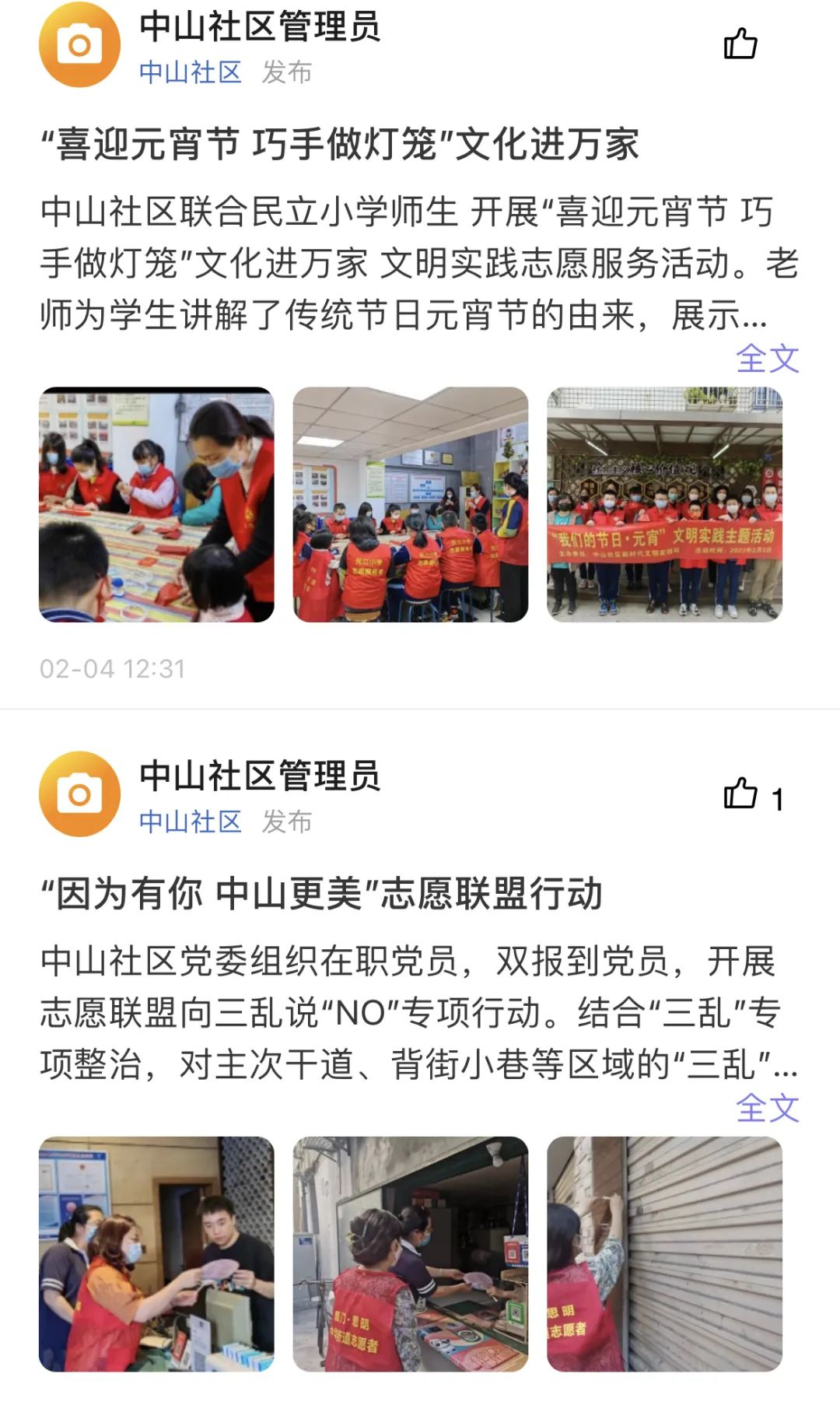Open 中山社区 link in the lantern post
840x1405 pixels.
191,72
